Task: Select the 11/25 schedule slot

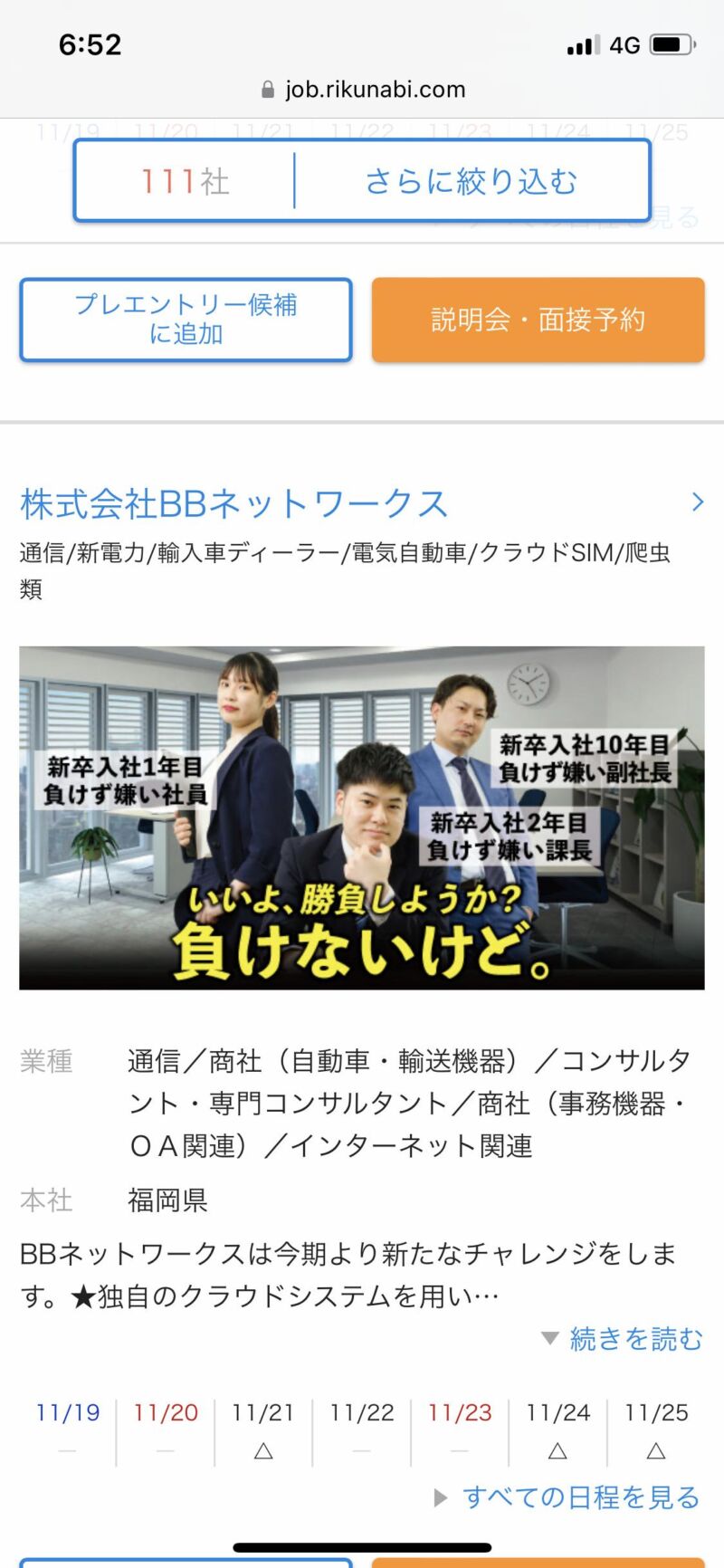Action: [x=656, y=1431]
